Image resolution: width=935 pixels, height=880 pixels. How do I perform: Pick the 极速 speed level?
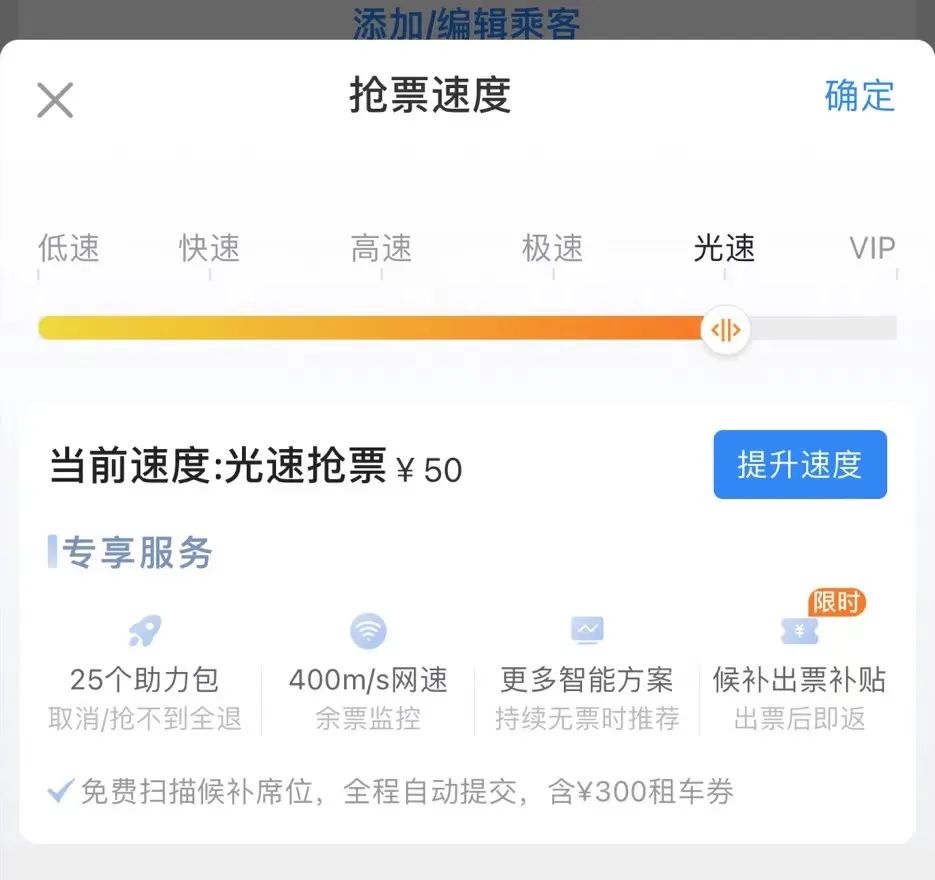(552, 248)
